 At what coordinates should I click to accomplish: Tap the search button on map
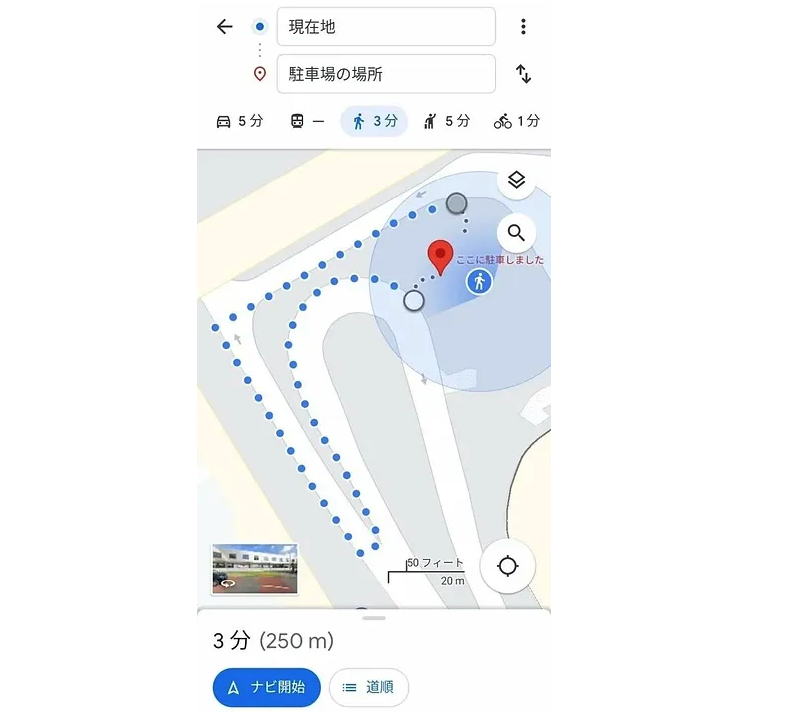coord(516,233)
